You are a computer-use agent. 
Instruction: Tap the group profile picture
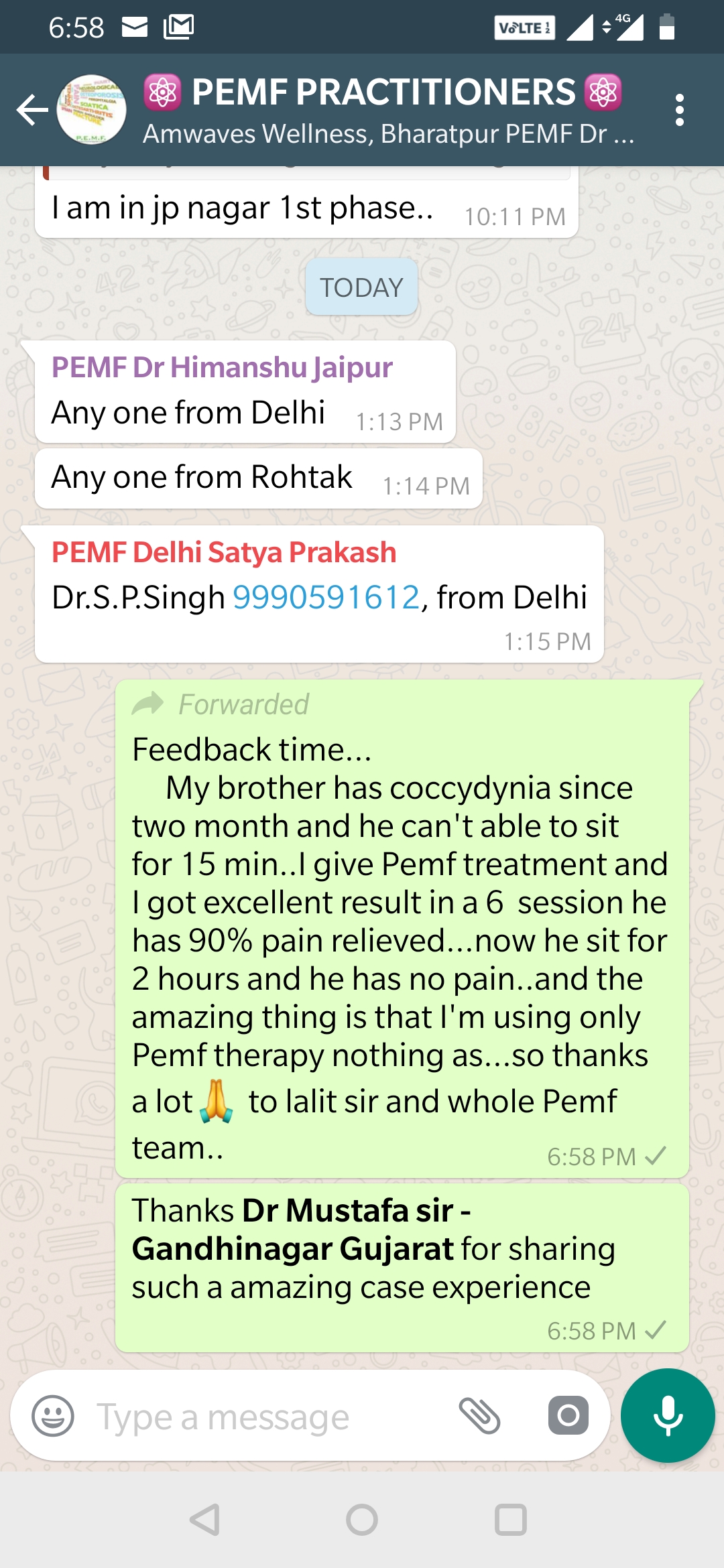point(92,110)
